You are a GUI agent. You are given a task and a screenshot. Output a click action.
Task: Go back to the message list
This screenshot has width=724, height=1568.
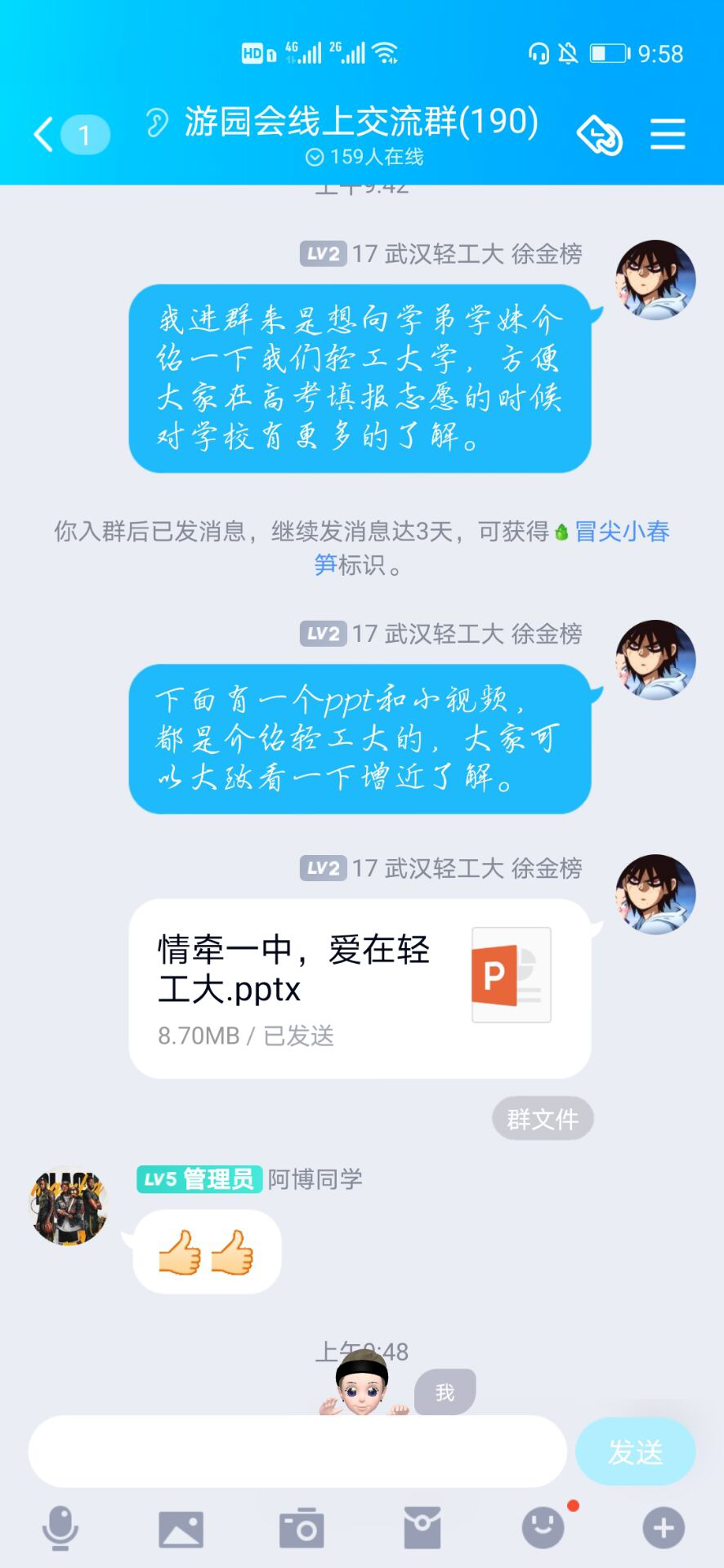47,135
